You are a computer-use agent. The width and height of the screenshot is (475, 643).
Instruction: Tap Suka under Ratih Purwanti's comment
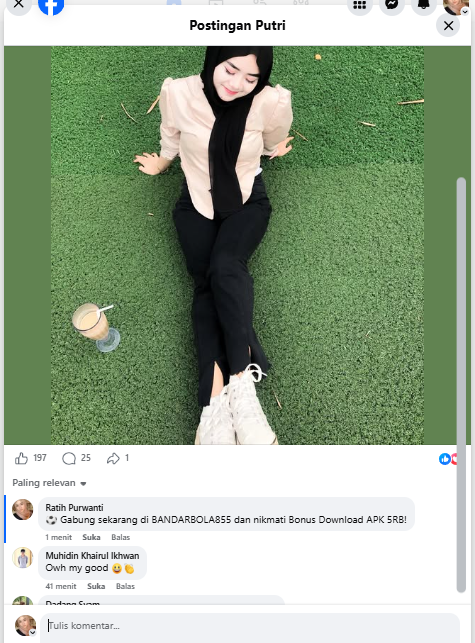(91, 537)
